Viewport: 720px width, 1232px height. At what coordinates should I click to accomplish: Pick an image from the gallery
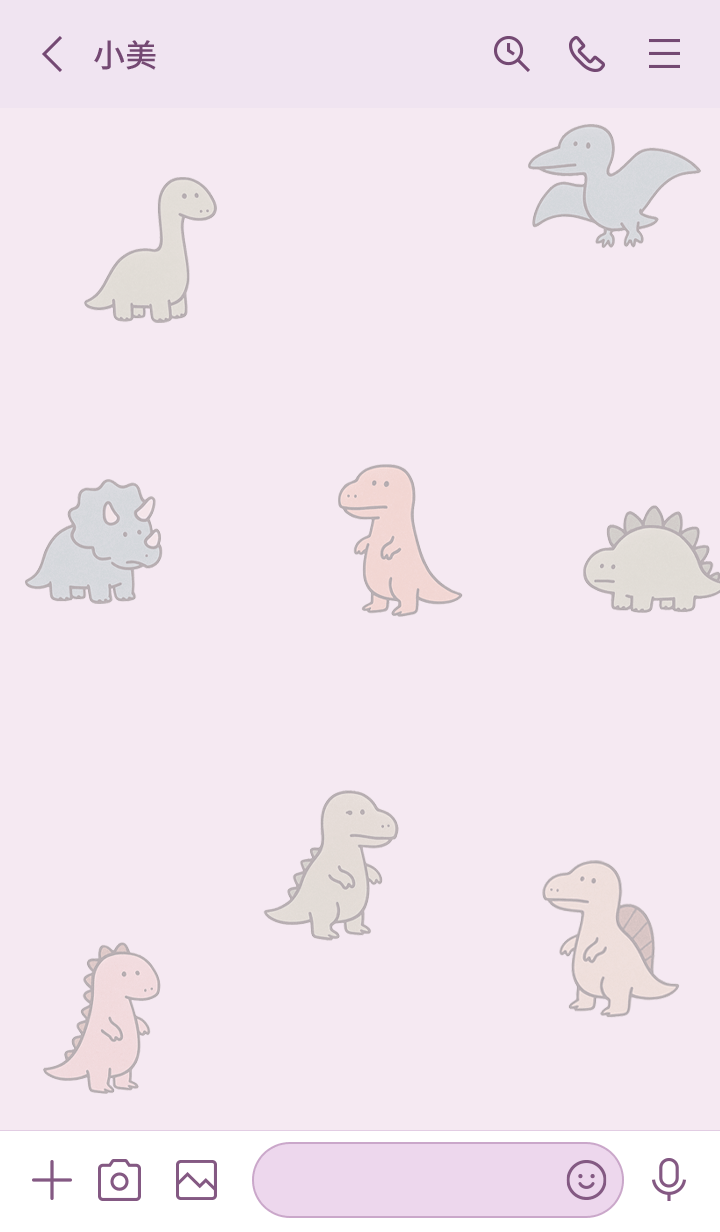(x=196, y=1180)
